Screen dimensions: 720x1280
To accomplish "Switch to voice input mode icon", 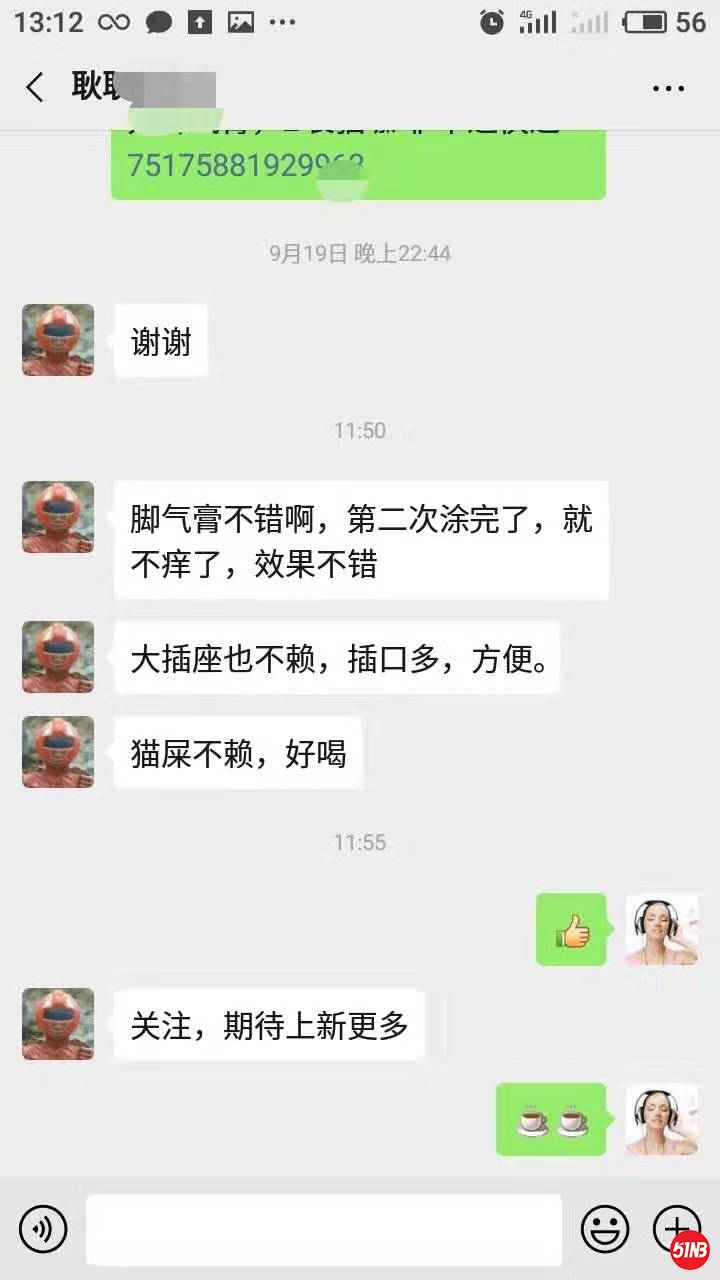I will [42, 1229].
